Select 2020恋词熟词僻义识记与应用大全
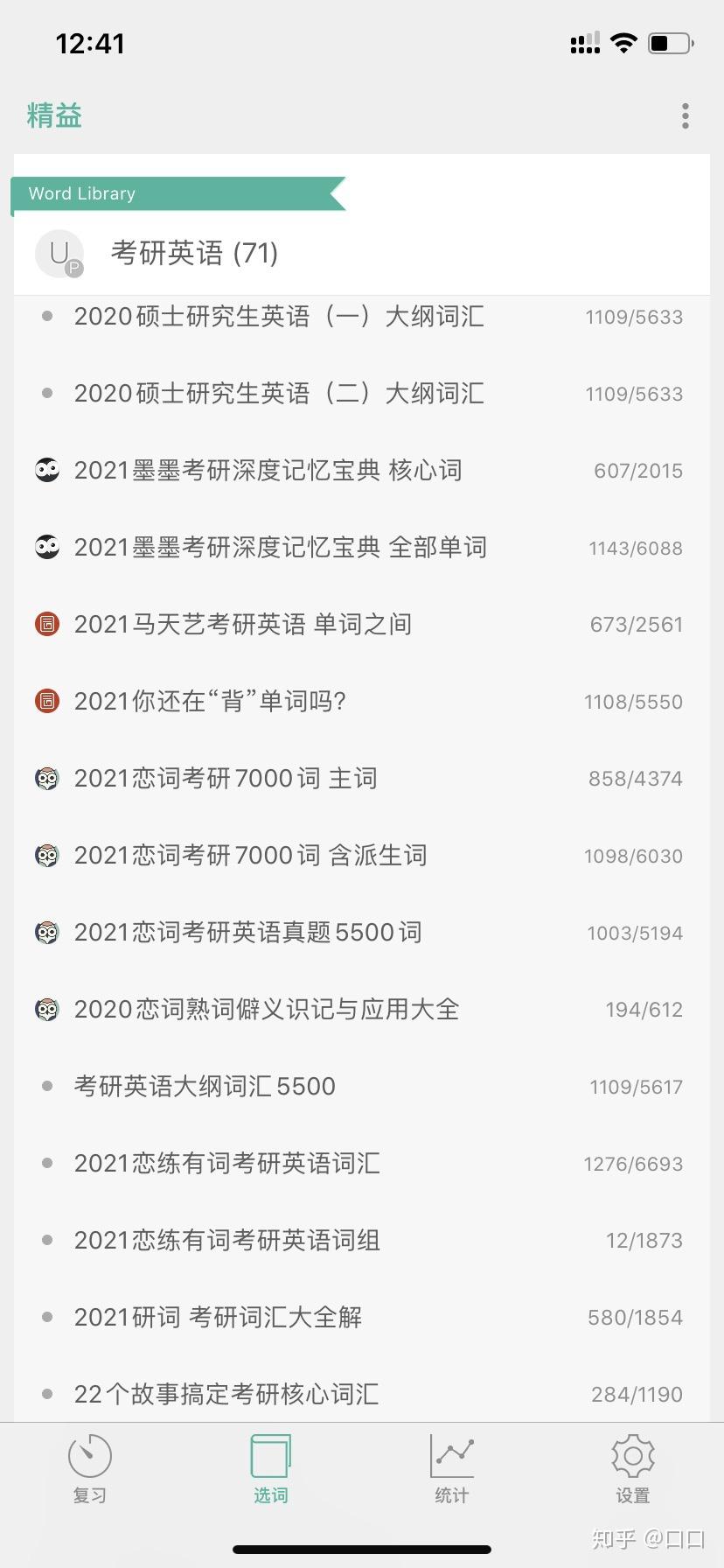Image resolution: width=724 pixels, height=1568 pixels. coord(266,1010)
